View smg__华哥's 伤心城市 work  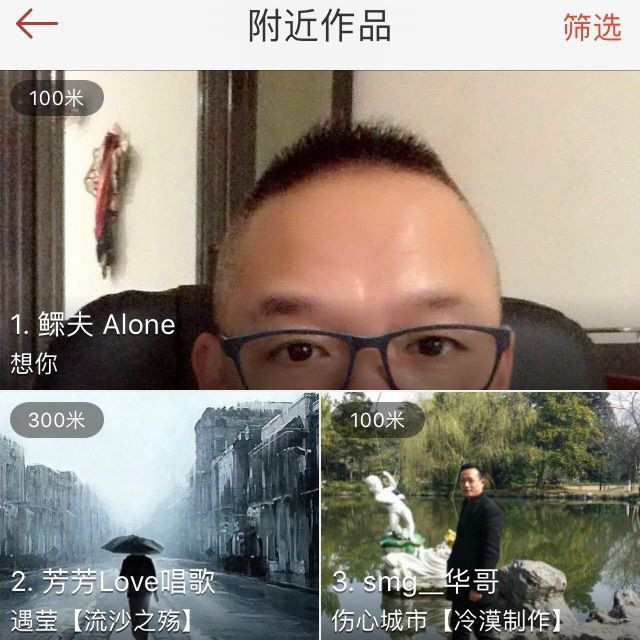pyautogui.click(x=480, y=516)
